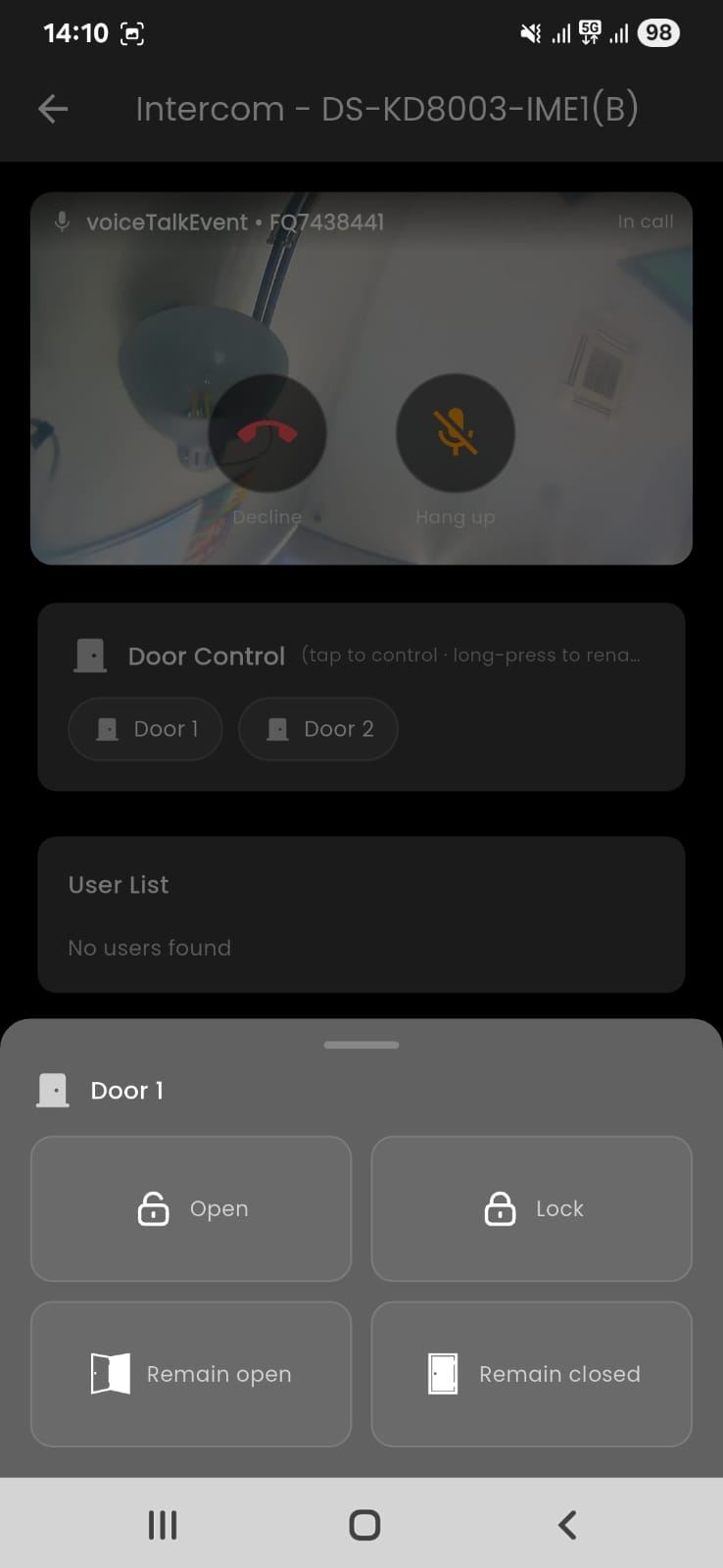Tap the muted microphone icon
Viewport: 723px width, 1568px height.
click(x=455, y=433)
